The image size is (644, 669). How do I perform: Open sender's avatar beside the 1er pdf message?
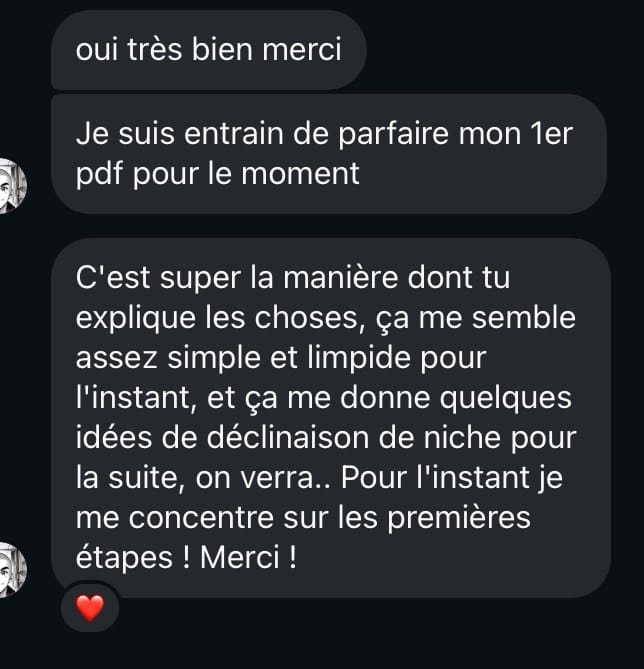point(12,185)
